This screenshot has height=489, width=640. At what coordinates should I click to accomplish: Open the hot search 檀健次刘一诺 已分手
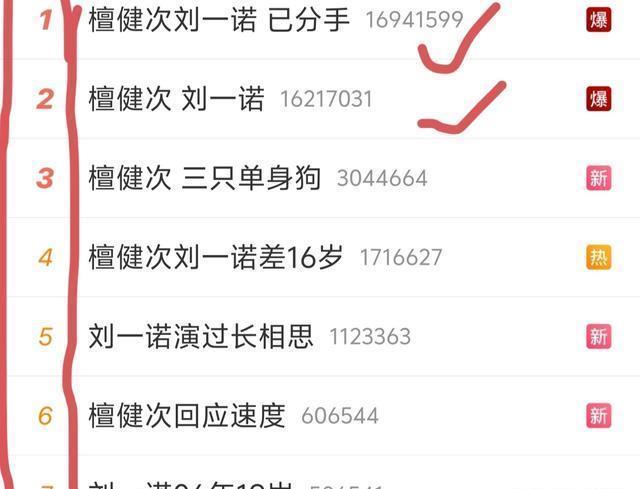218,19
